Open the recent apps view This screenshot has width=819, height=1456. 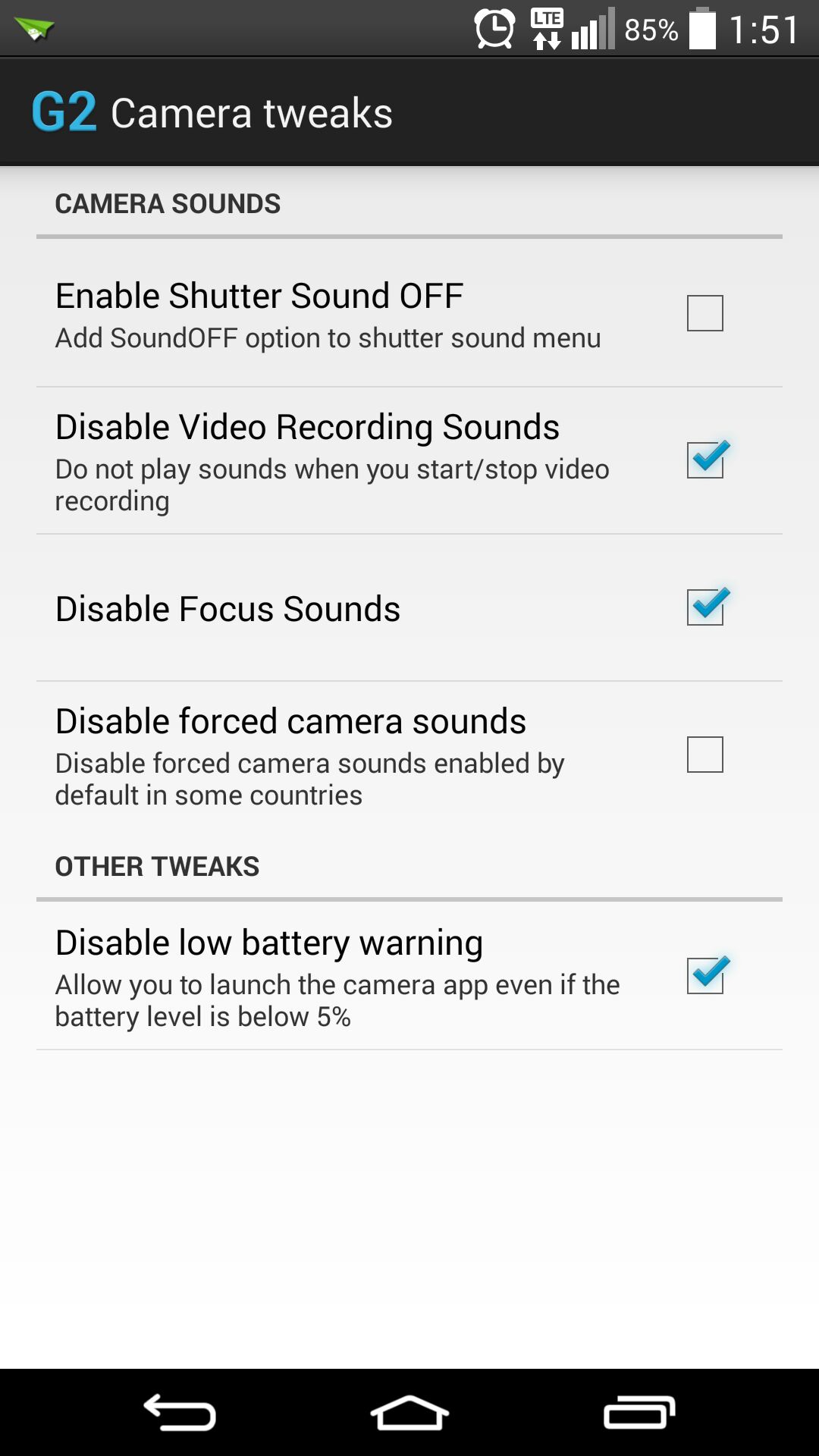pos(639,1414)
